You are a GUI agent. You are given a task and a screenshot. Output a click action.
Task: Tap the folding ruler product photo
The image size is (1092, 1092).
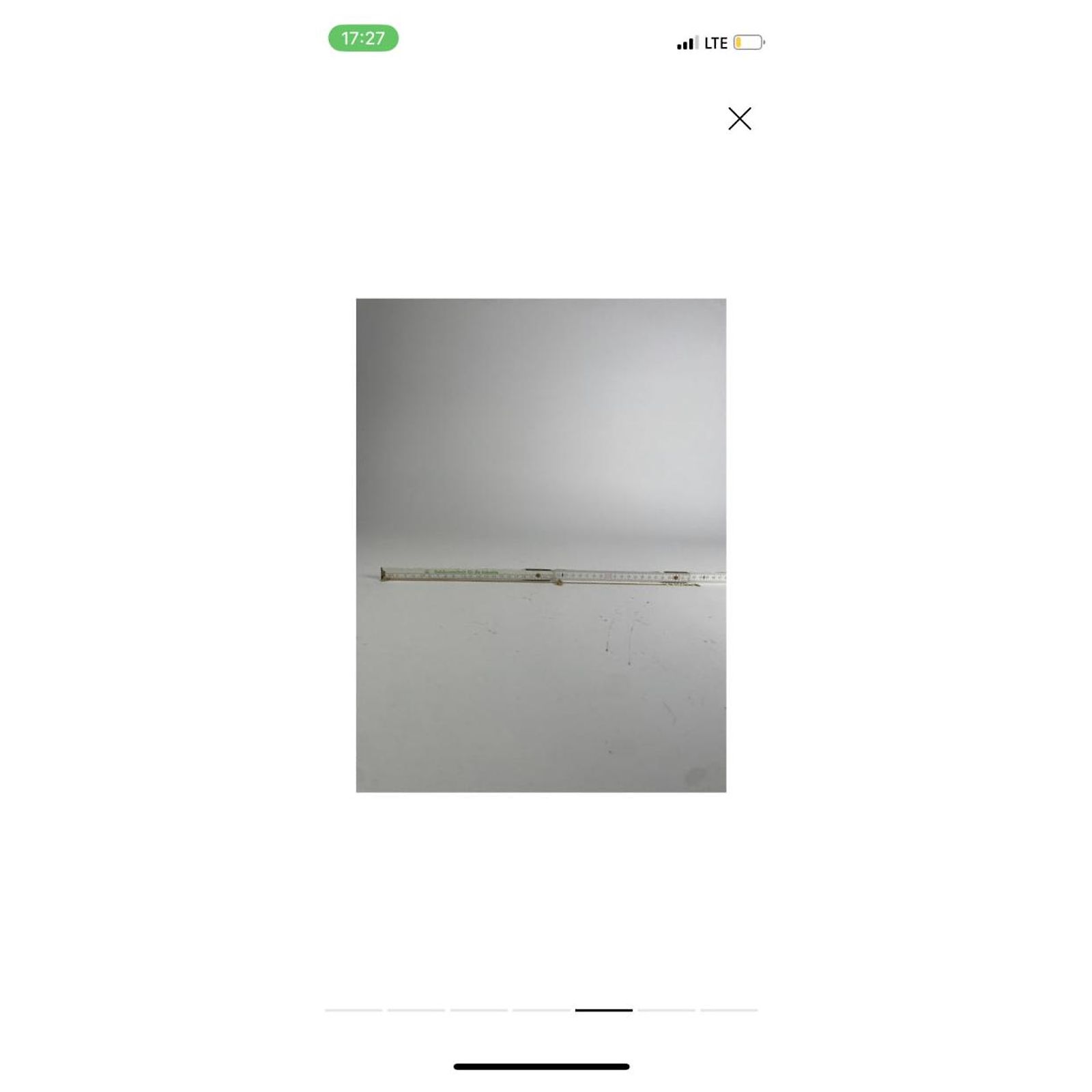[541, 545]
